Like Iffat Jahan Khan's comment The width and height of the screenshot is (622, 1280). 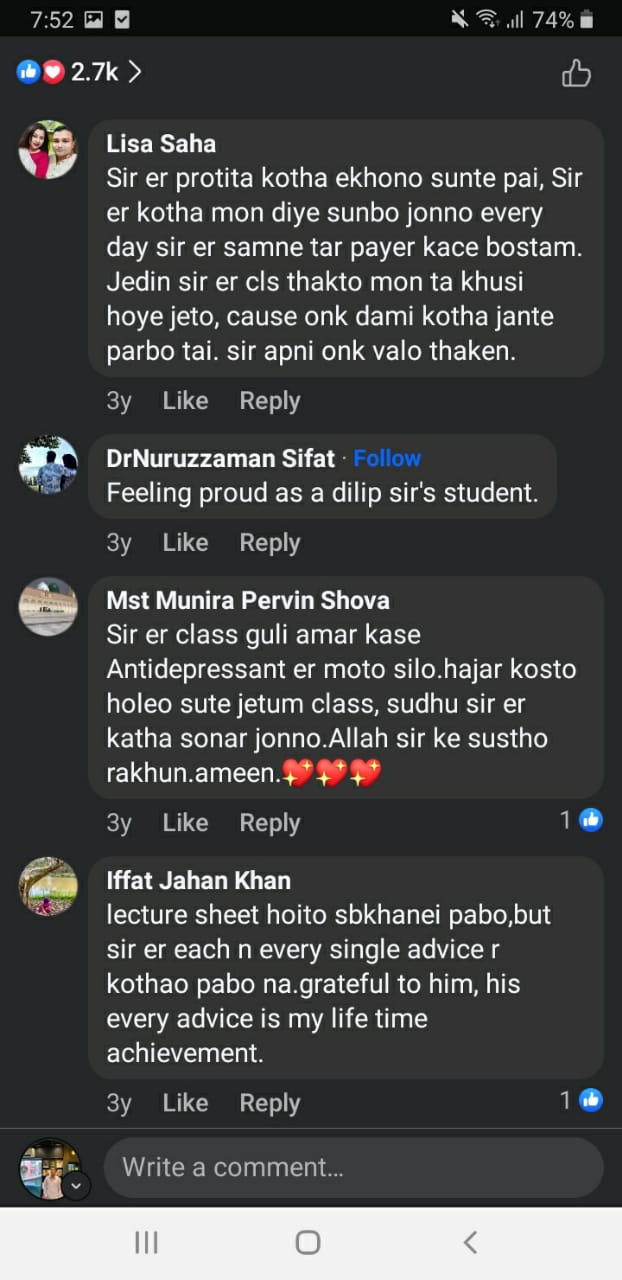tap(185, 1103)
